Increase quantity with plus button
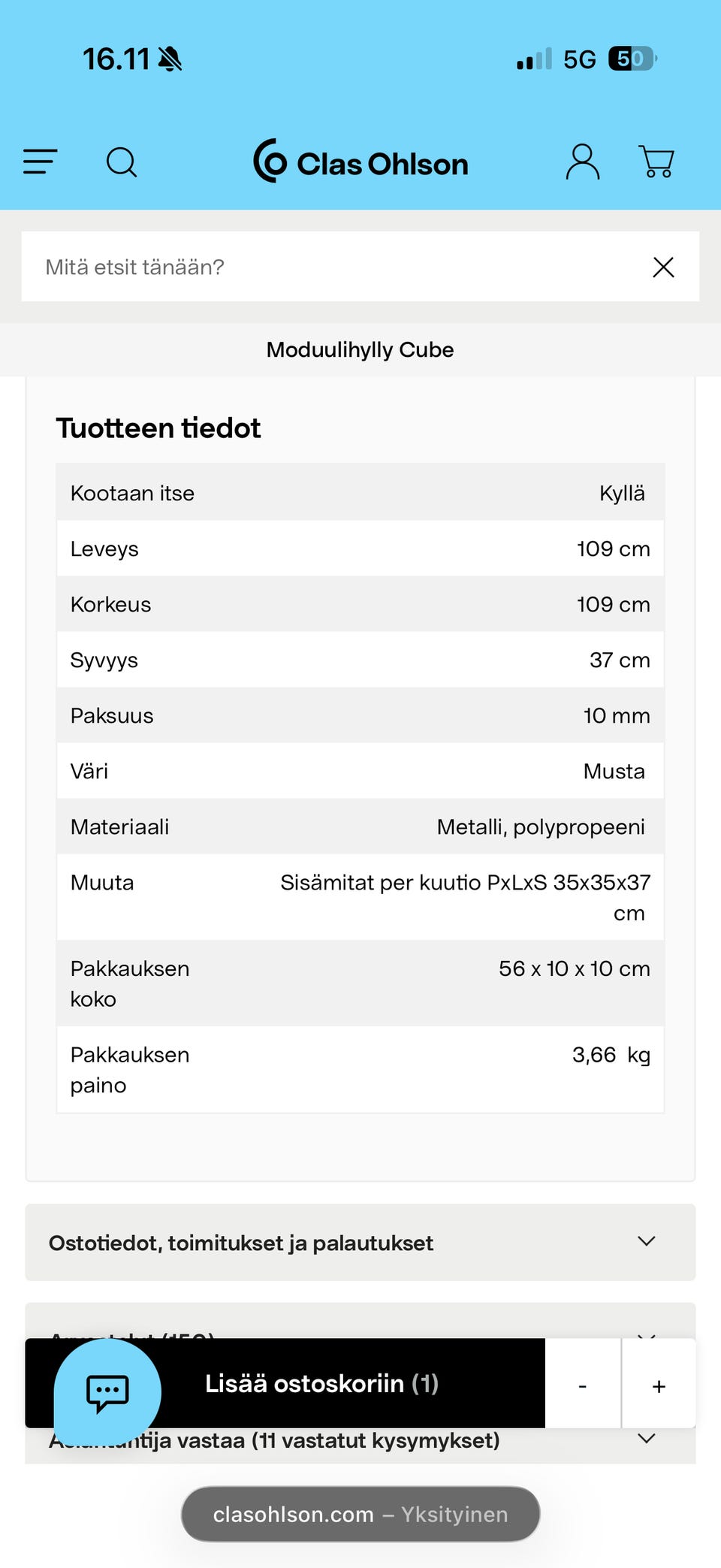This screenshot has height=1568, width=721. 659,1385
